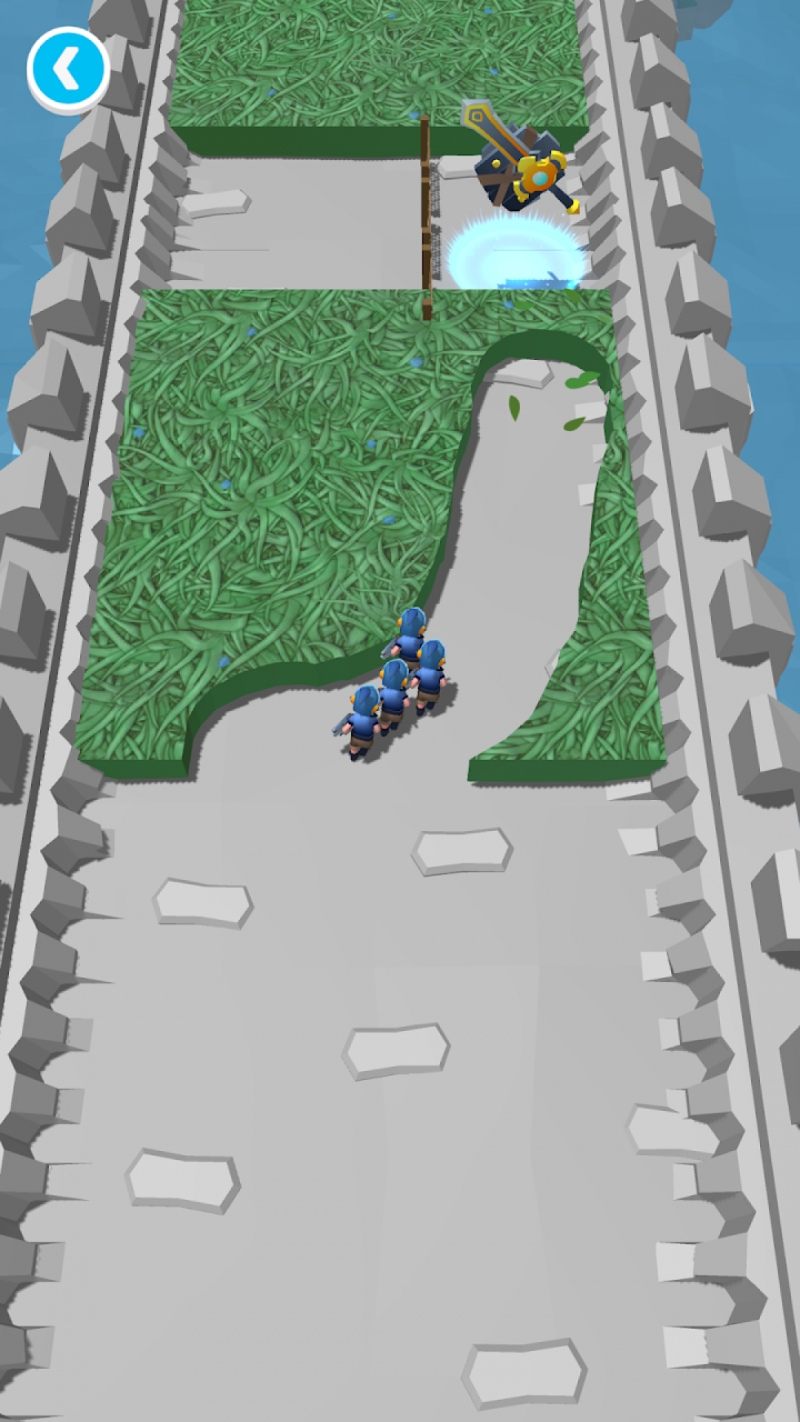
Task: Tap the back arrow button
Action: [67, 69]
